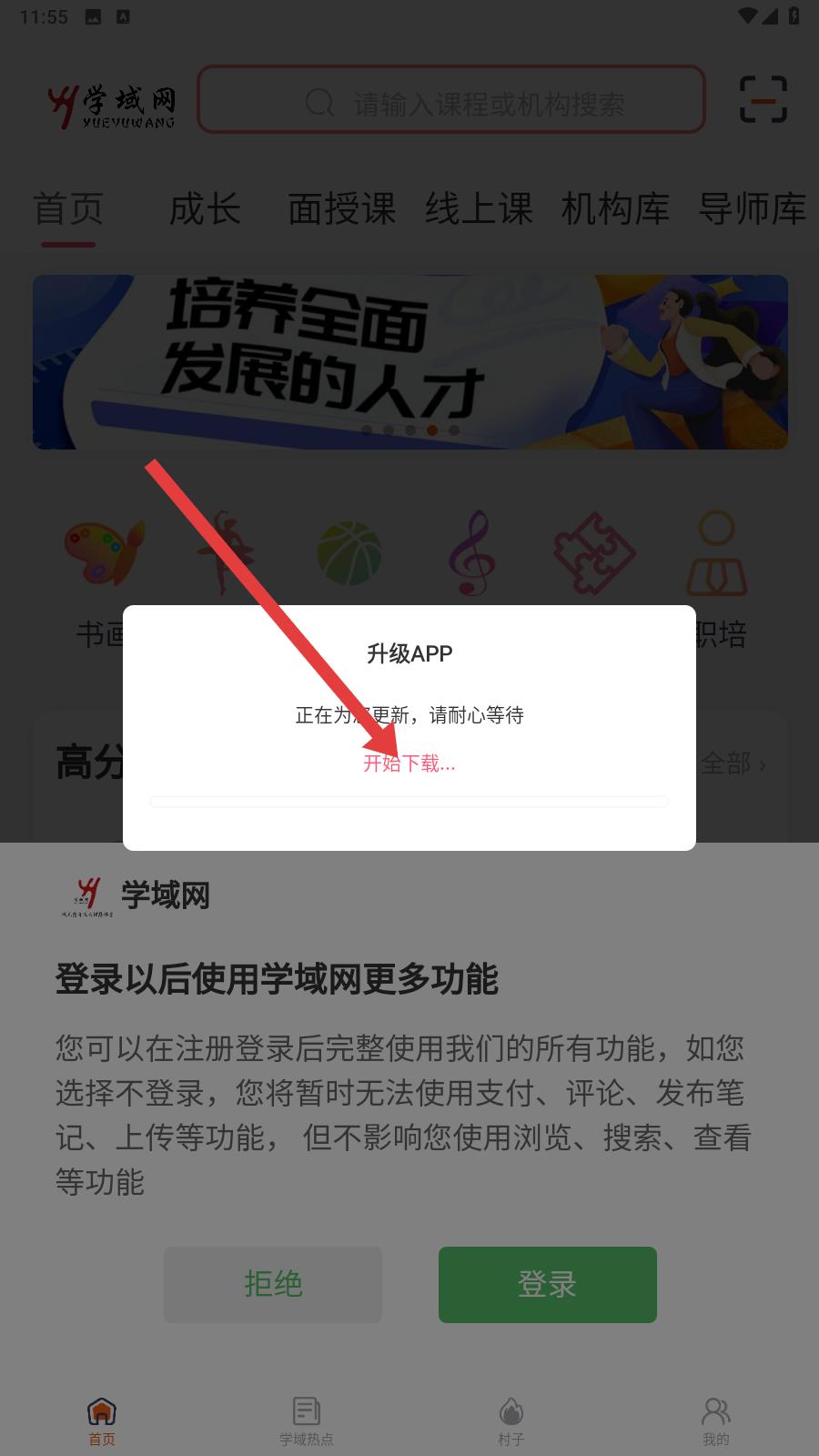Go to 村子 in bottom navigation

(x=511, y=1421)
